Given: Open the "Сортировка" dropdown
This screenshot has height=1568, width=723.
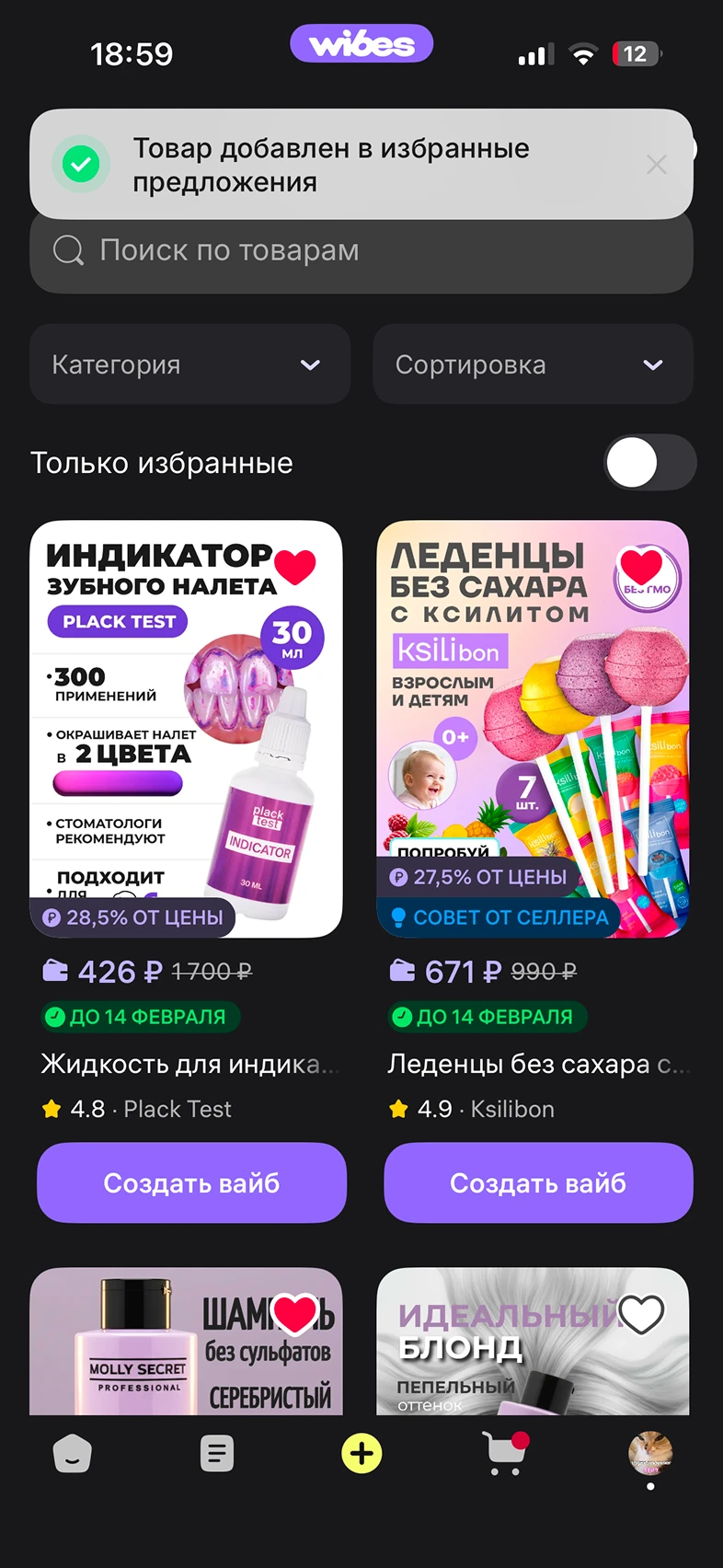Looking at the screenshot, I should pos(533,364).
